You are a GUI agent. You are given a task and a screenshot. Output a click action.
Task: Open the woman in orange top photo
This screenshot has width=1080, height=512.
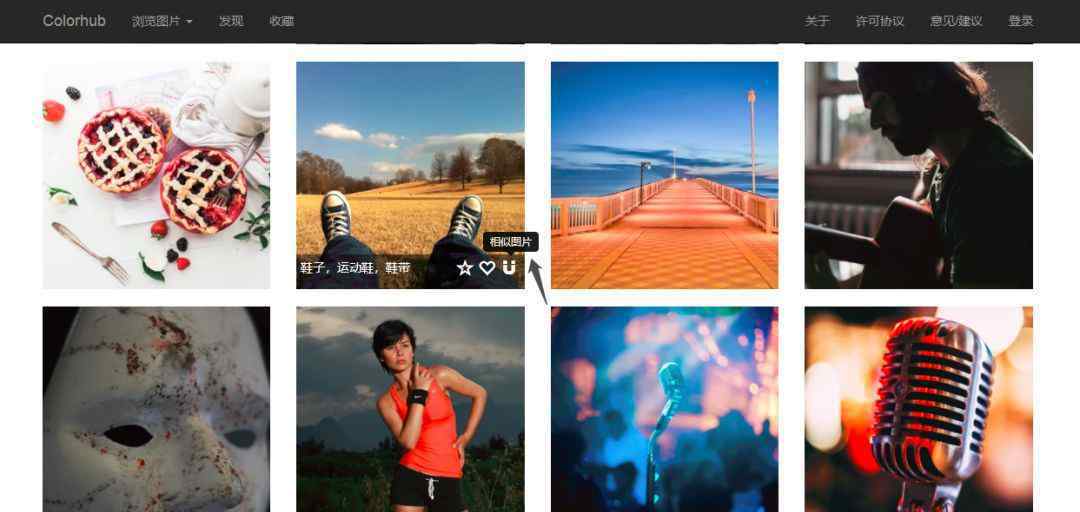410,408
